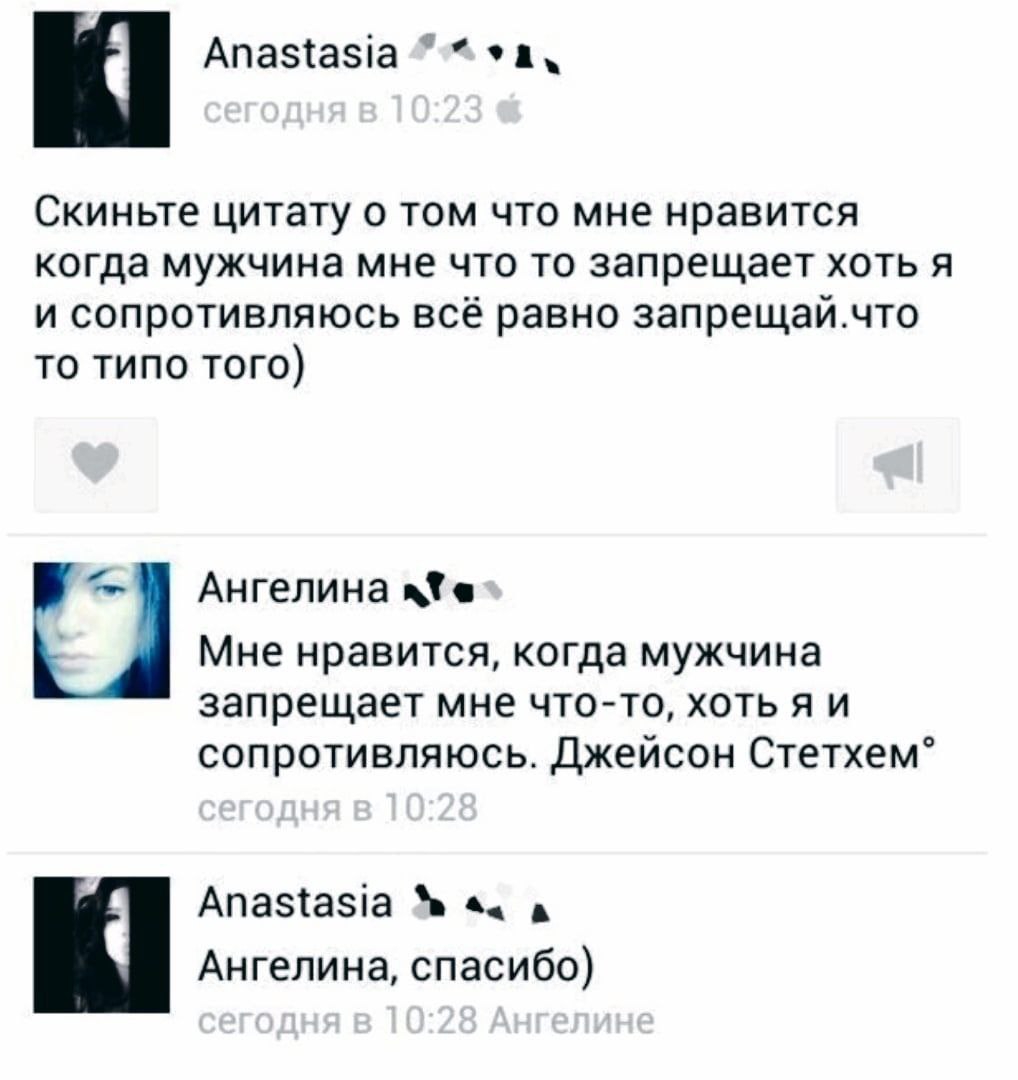Open commenter Ангелина's name link
This screenshot has width=1018, height=1080.
pos(294,590)
